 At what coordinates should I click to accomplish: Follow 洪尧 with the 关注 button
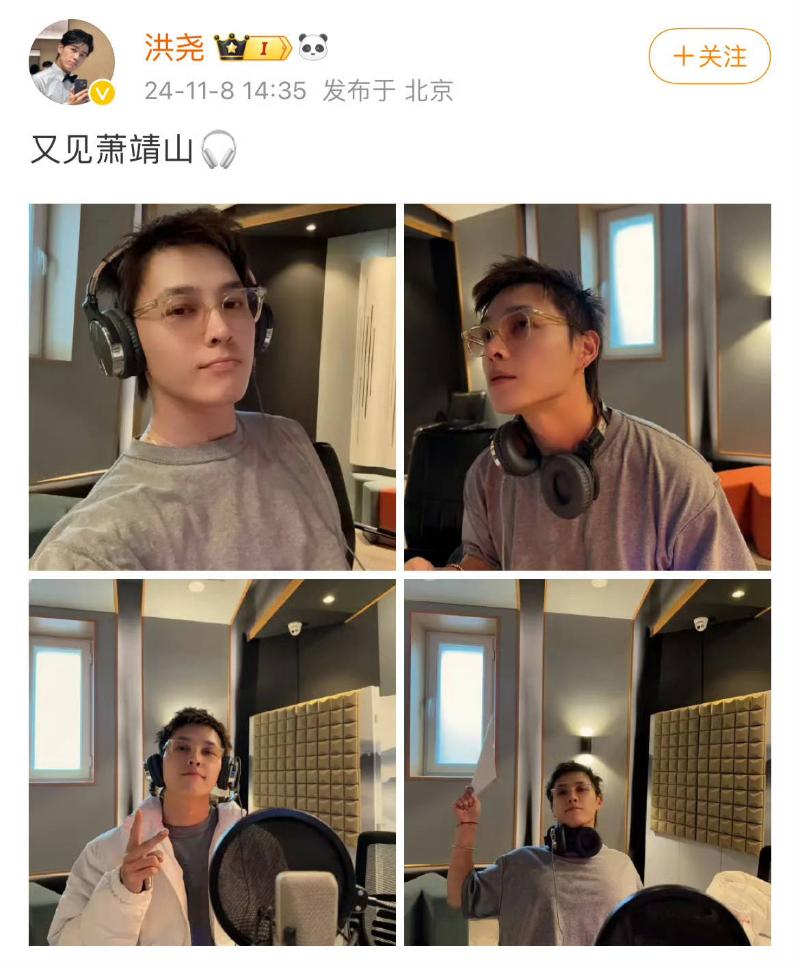point(709,56)
